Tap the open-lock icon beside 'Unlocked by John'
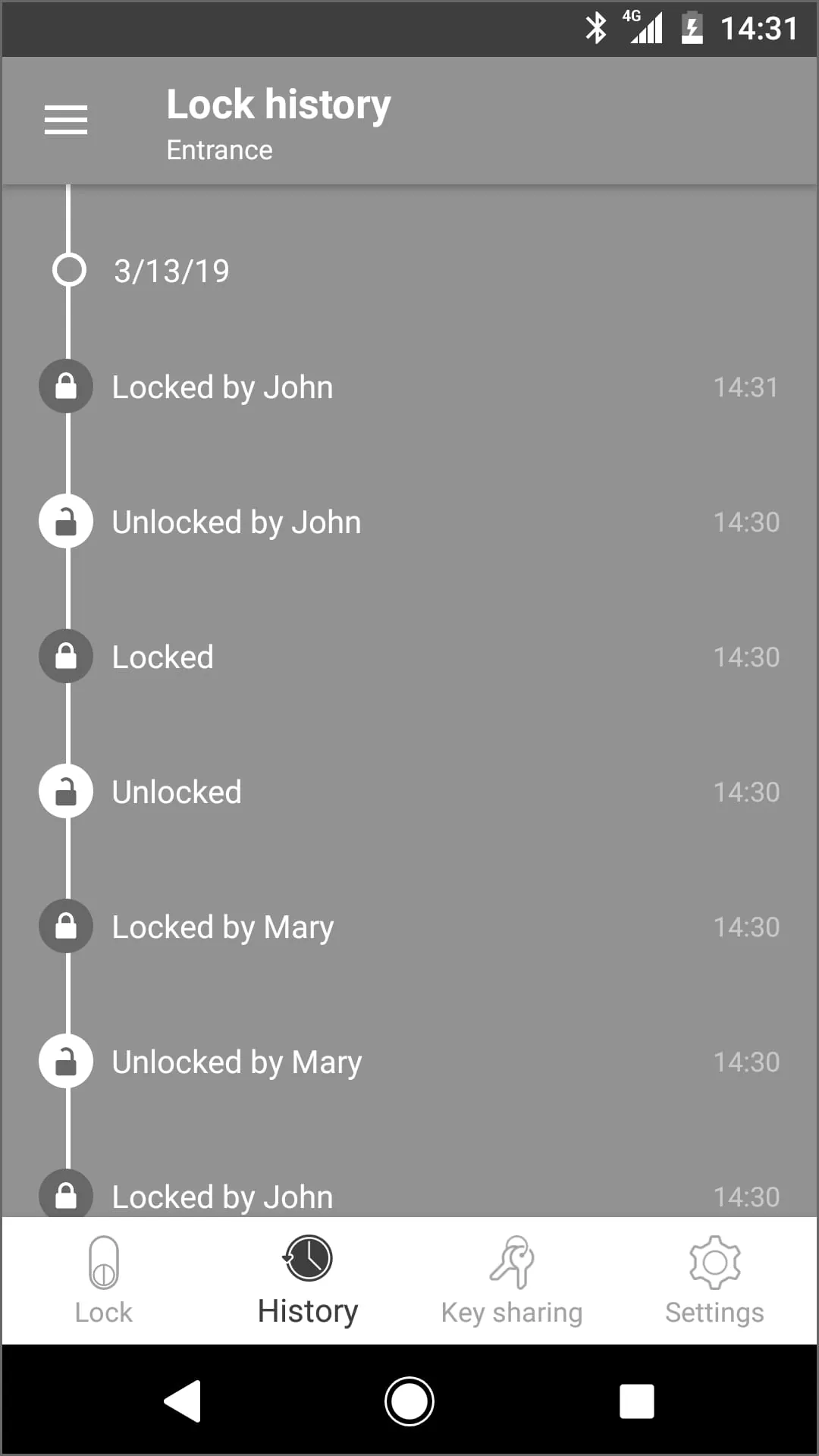The height and width of the screenshot is (1456, 819). (66, 521)
